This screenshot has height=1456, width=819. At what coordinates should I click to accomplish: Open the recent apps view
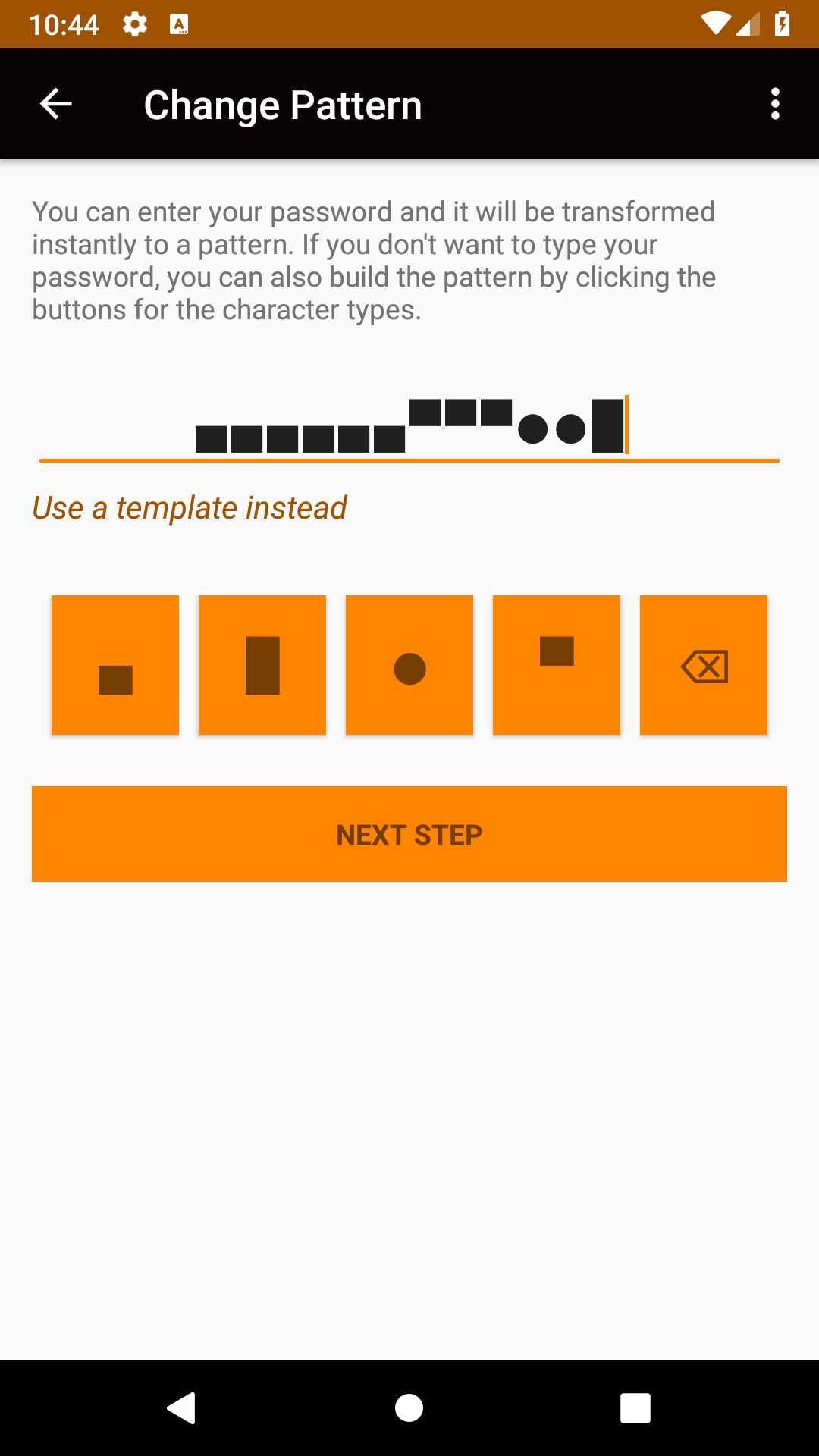click(635, 1408)
